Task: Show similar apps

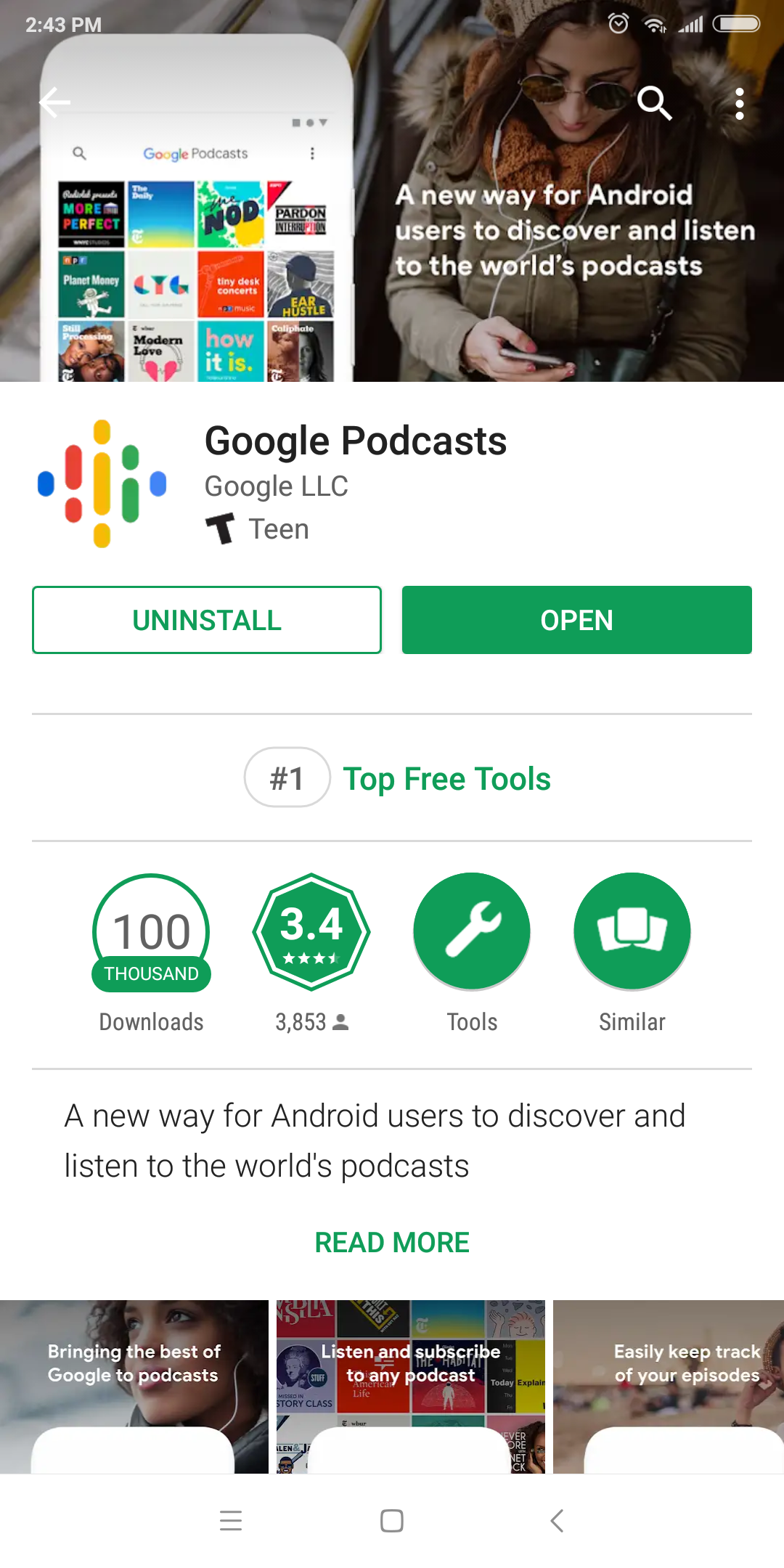Action: (x=632, y=932)
